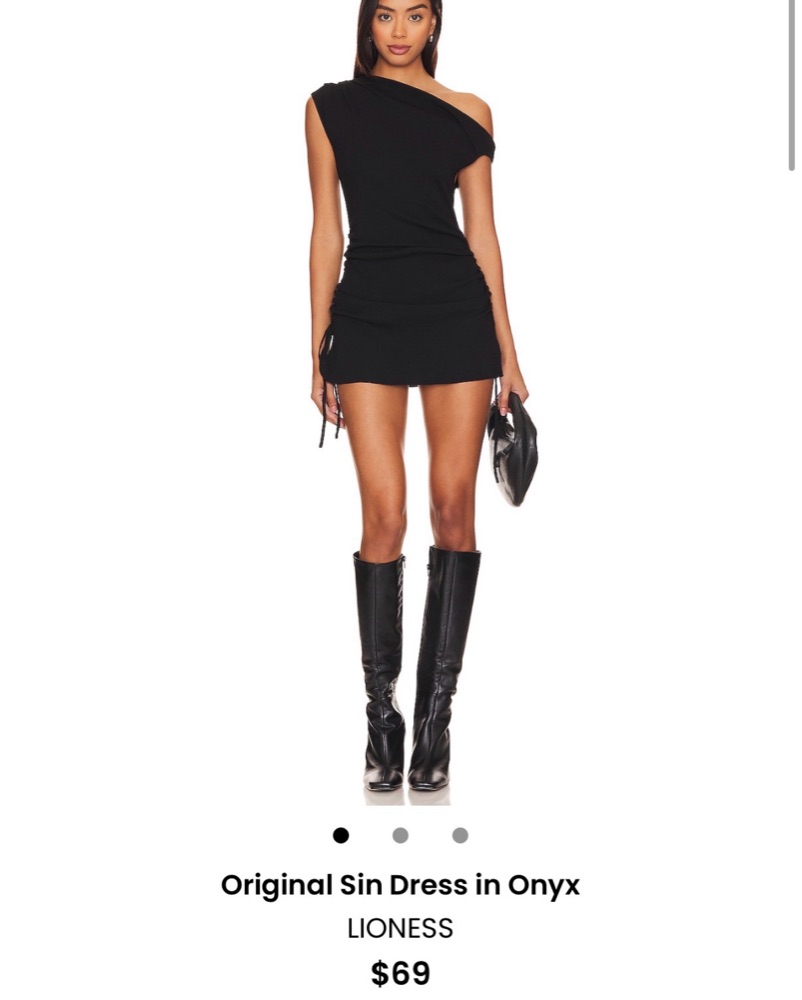Screen dimensions: 802x1000
Task: Open the LIONESS brand page
Action: [400, 928]
